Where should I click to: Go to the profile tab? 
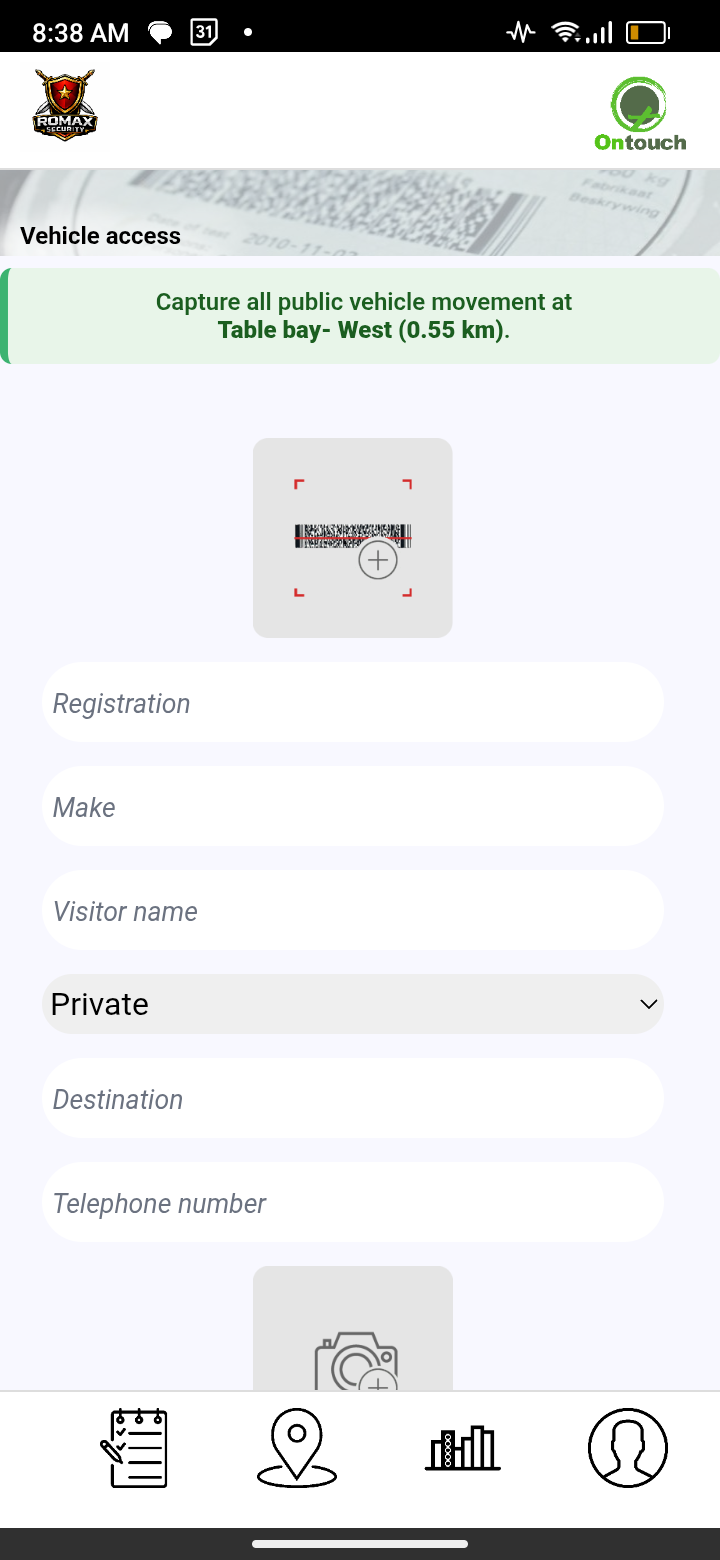(627, 1448)
